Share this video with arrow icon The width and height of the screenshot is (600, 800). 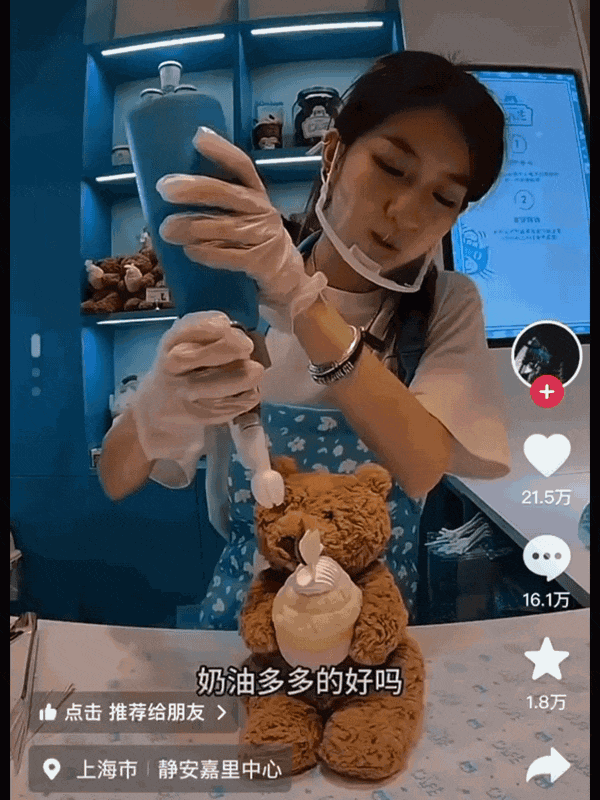point(548,765)
